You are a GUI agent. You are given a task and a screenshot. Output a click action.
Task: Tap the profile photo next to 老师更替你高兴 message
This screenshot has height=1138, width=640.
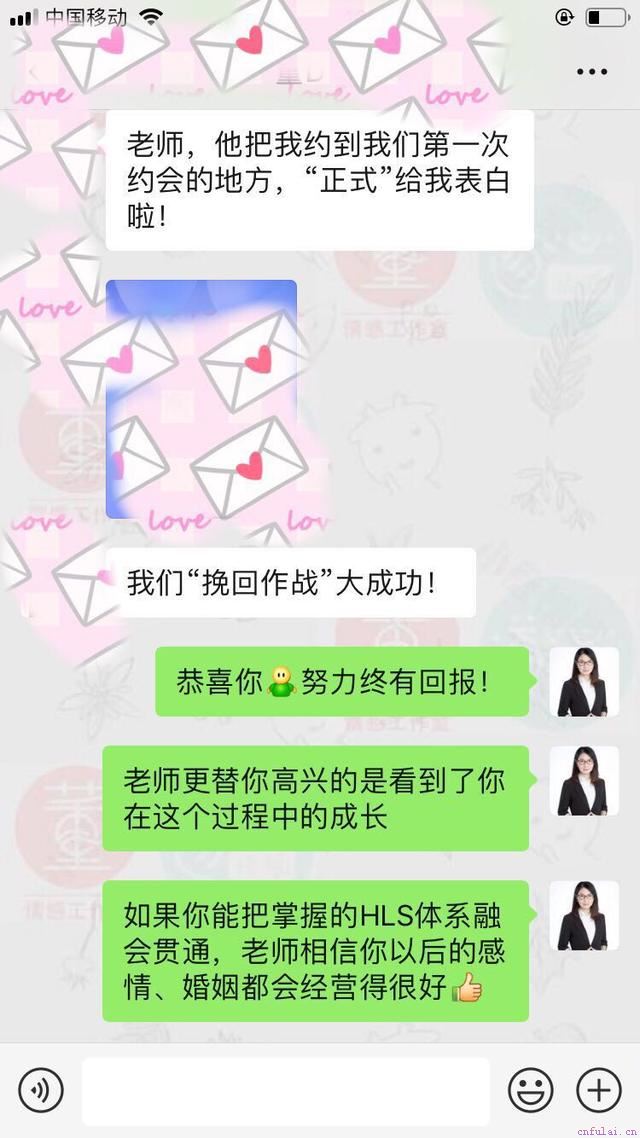583,781
